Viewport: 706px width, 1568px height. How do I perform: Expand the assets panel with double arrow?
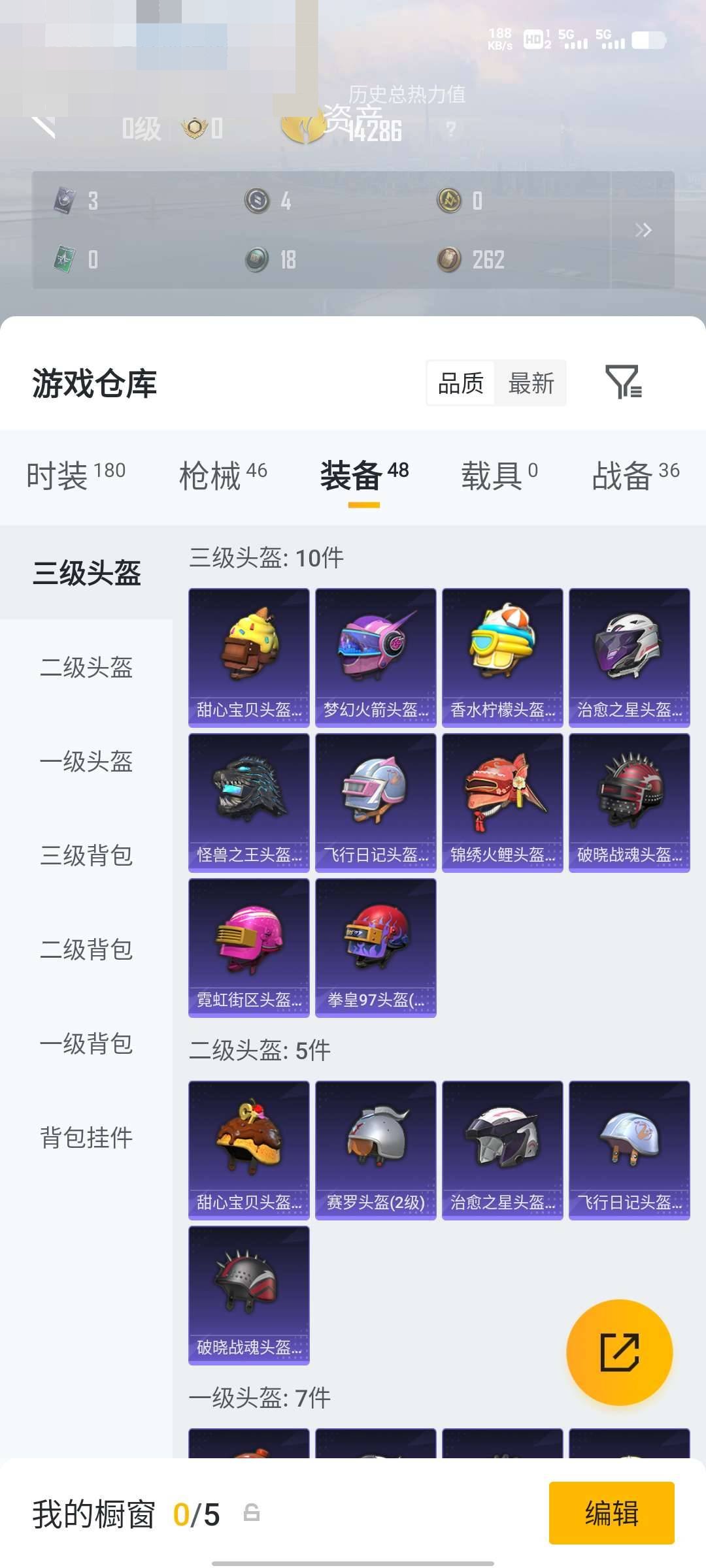click(x=644, y=230)
